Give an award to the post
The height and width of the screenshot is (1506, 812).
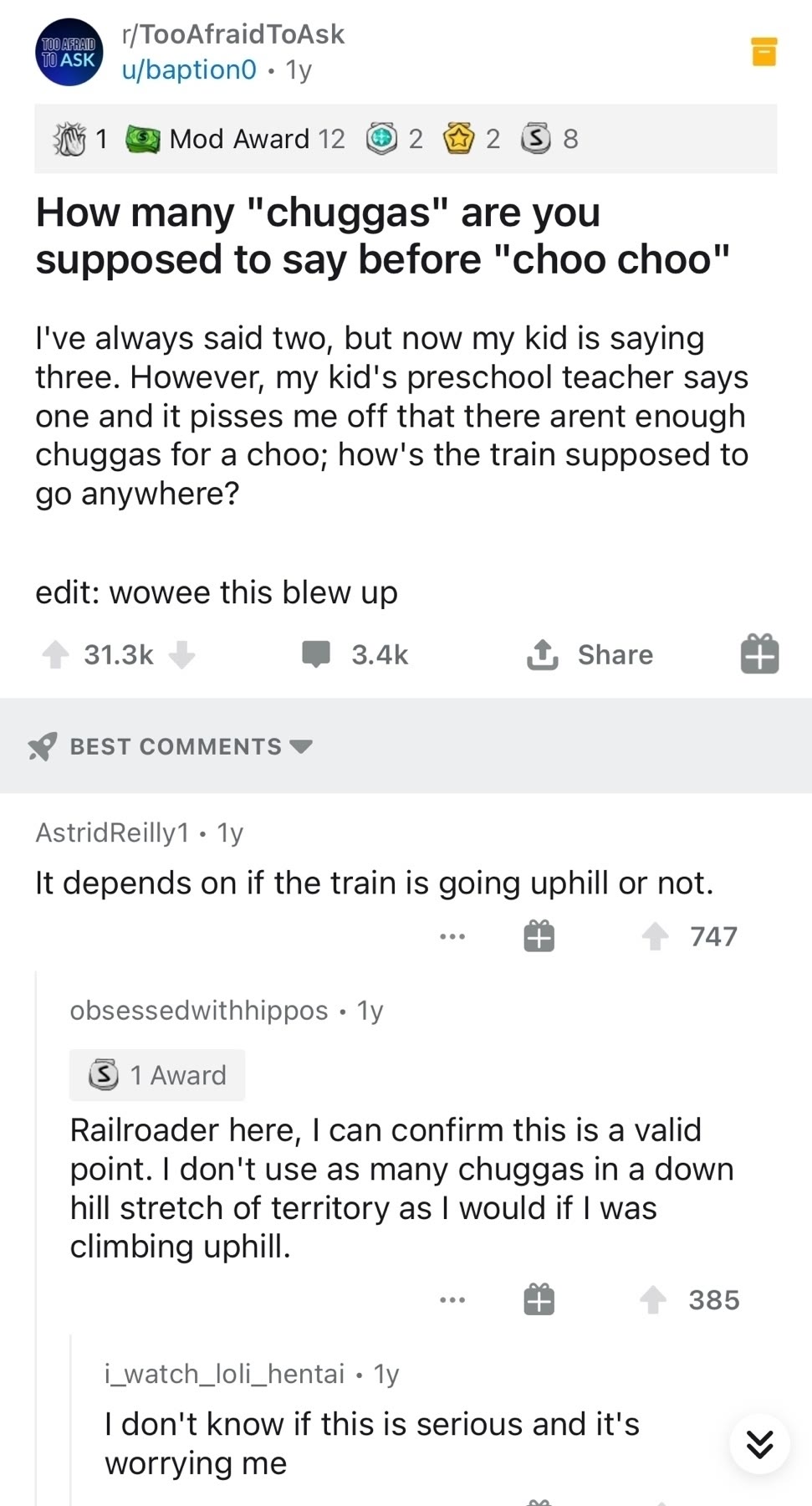click(x=759, y=654)
